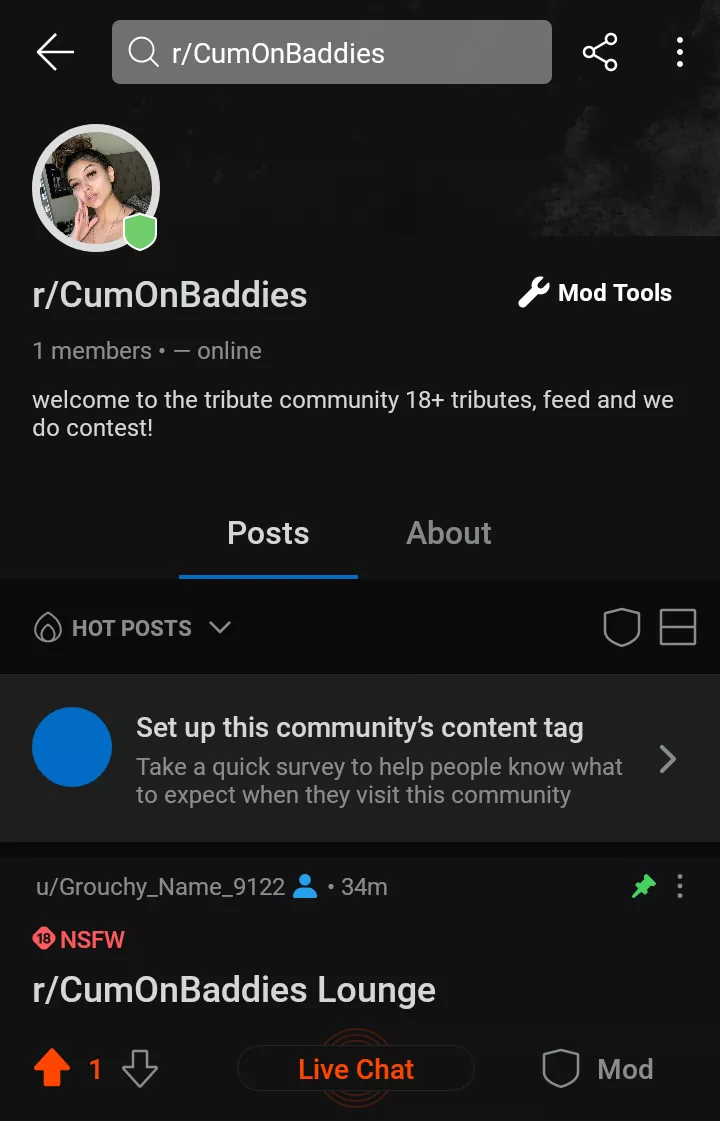Open post options for the Lounge post

tap(680, 886)
